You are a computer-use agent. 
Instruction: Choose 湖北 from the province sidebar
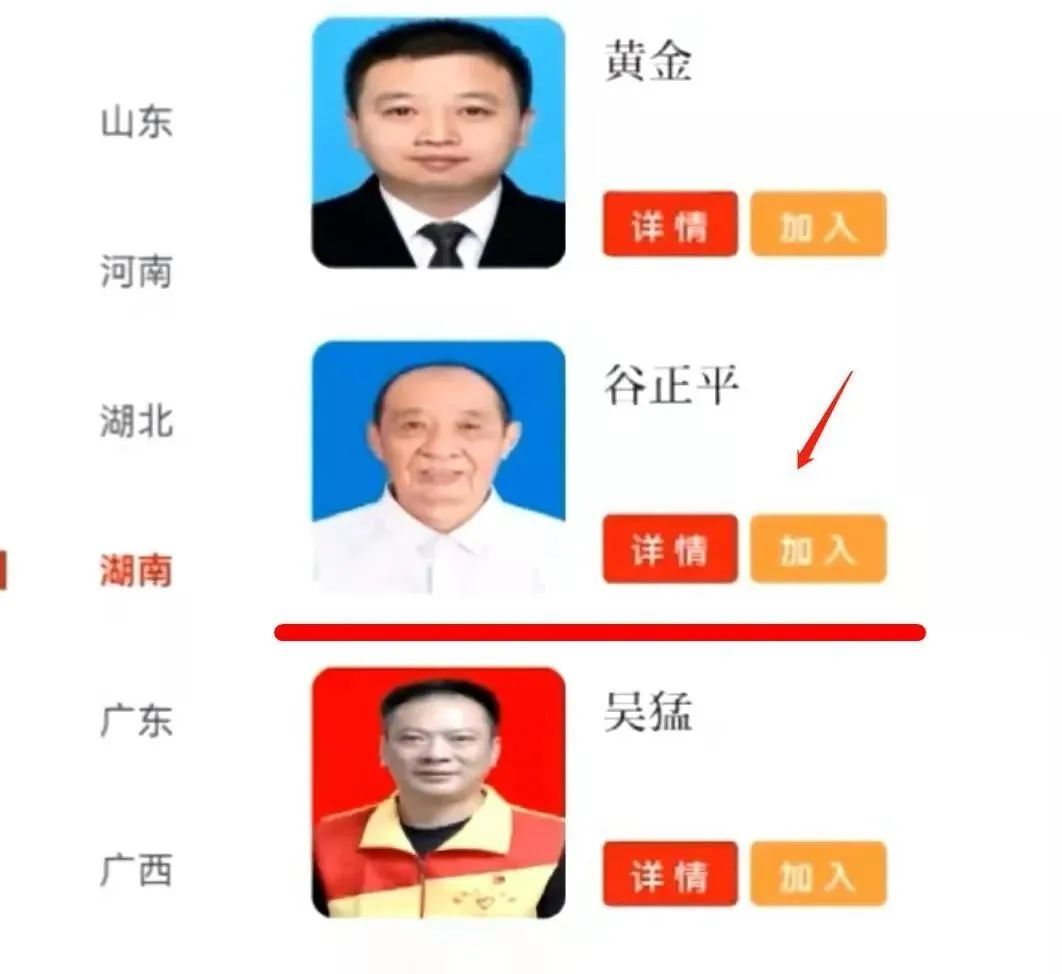(136, 421)
